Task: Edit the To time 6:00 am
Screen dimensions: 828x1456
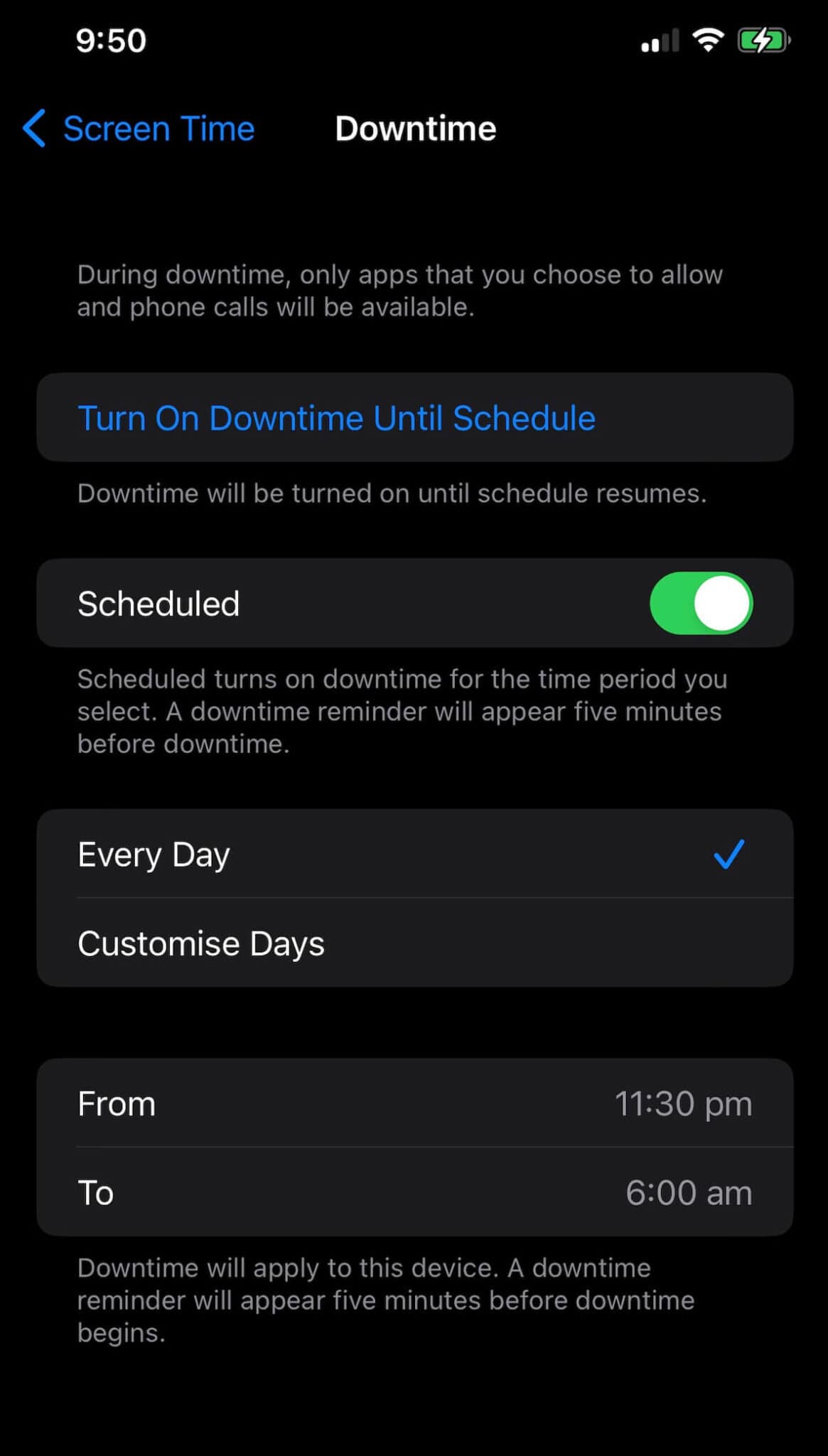Action: 687,1193
